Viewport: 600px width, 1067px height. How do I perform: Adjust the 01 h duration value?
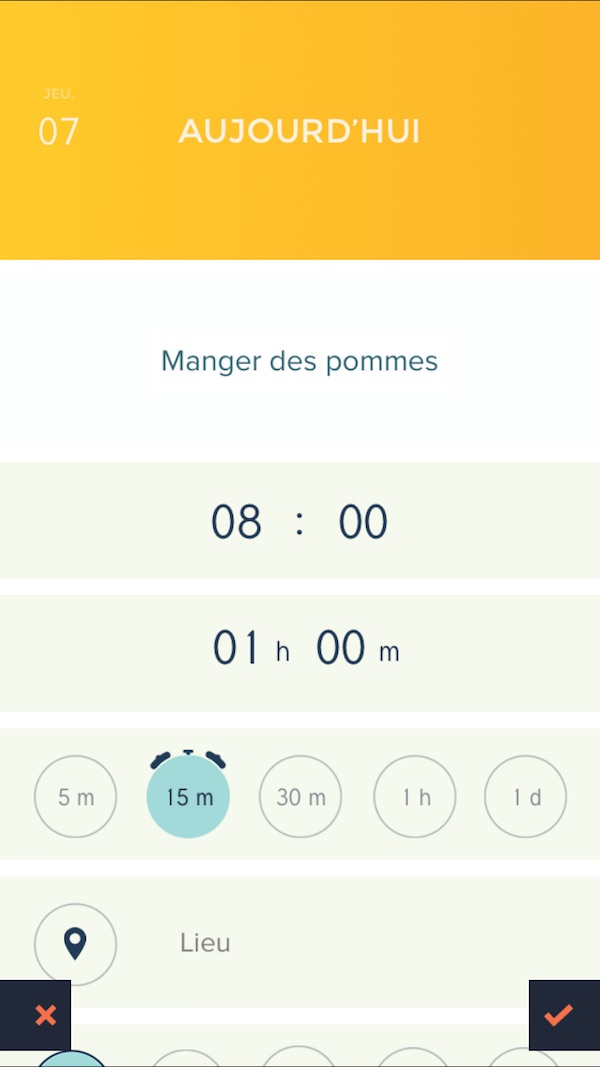pyautogui.click(x=236, y=647)
